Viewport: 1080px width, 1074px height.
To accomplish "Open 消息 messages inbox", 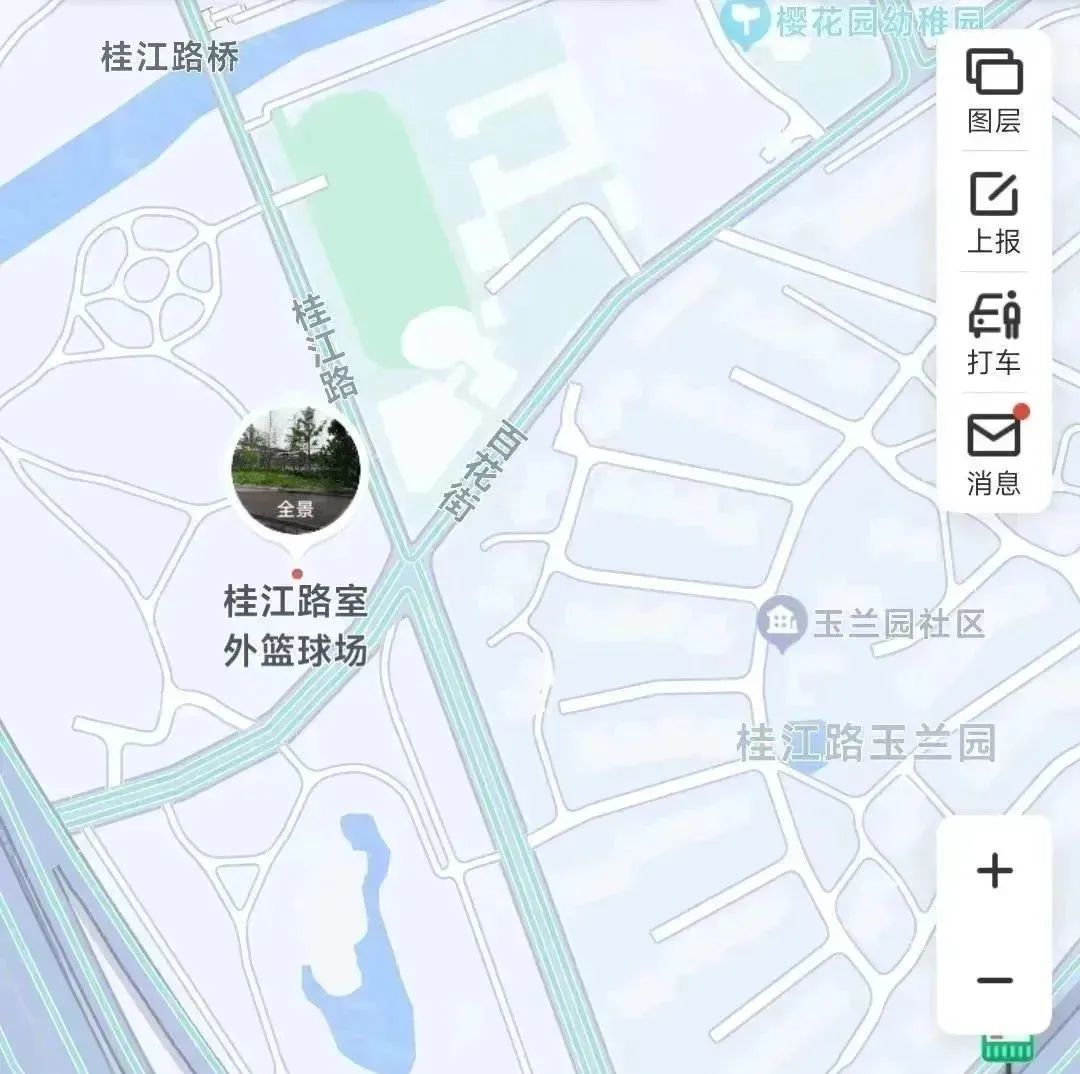I will [x=993, y=453].
